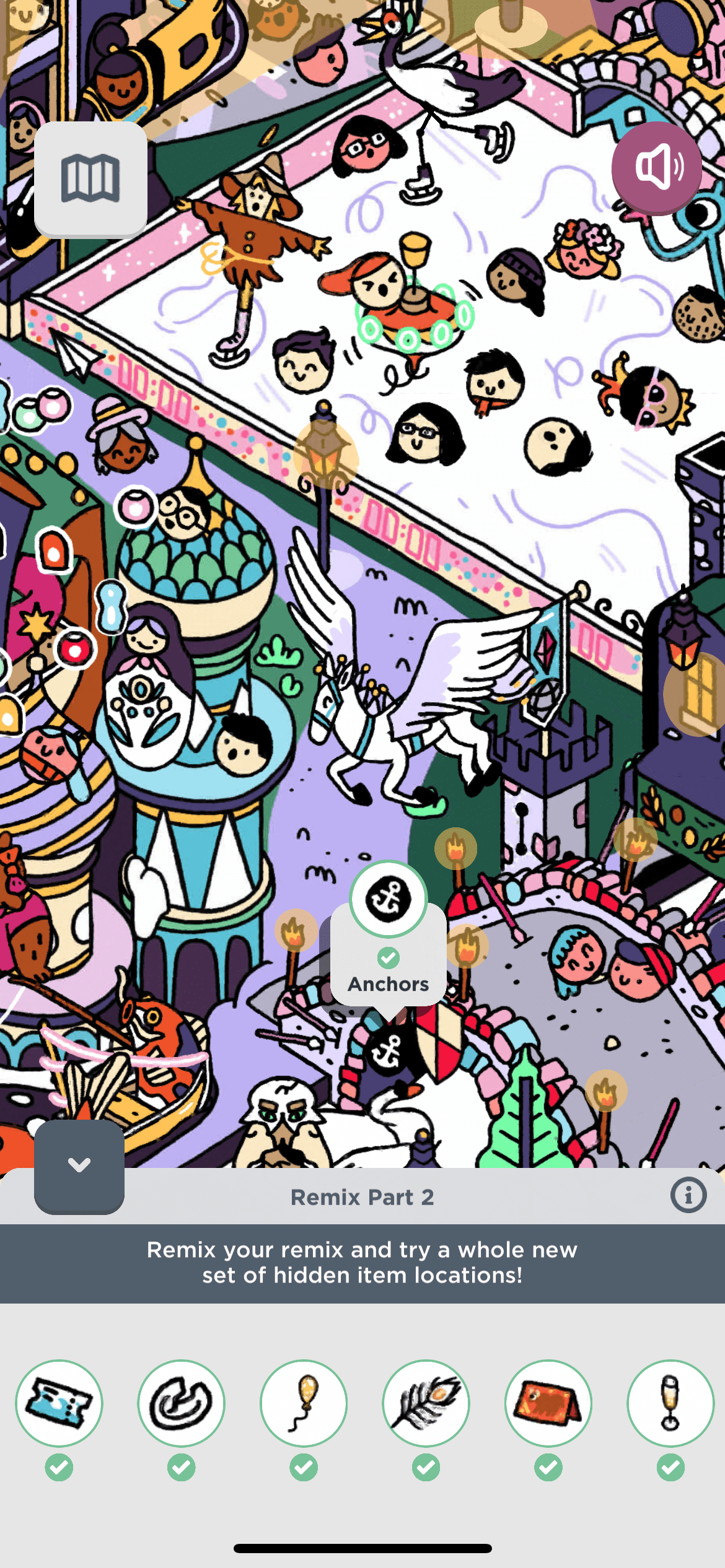
Task: Select the balloon hidden item
Action: click(304, 1403)
